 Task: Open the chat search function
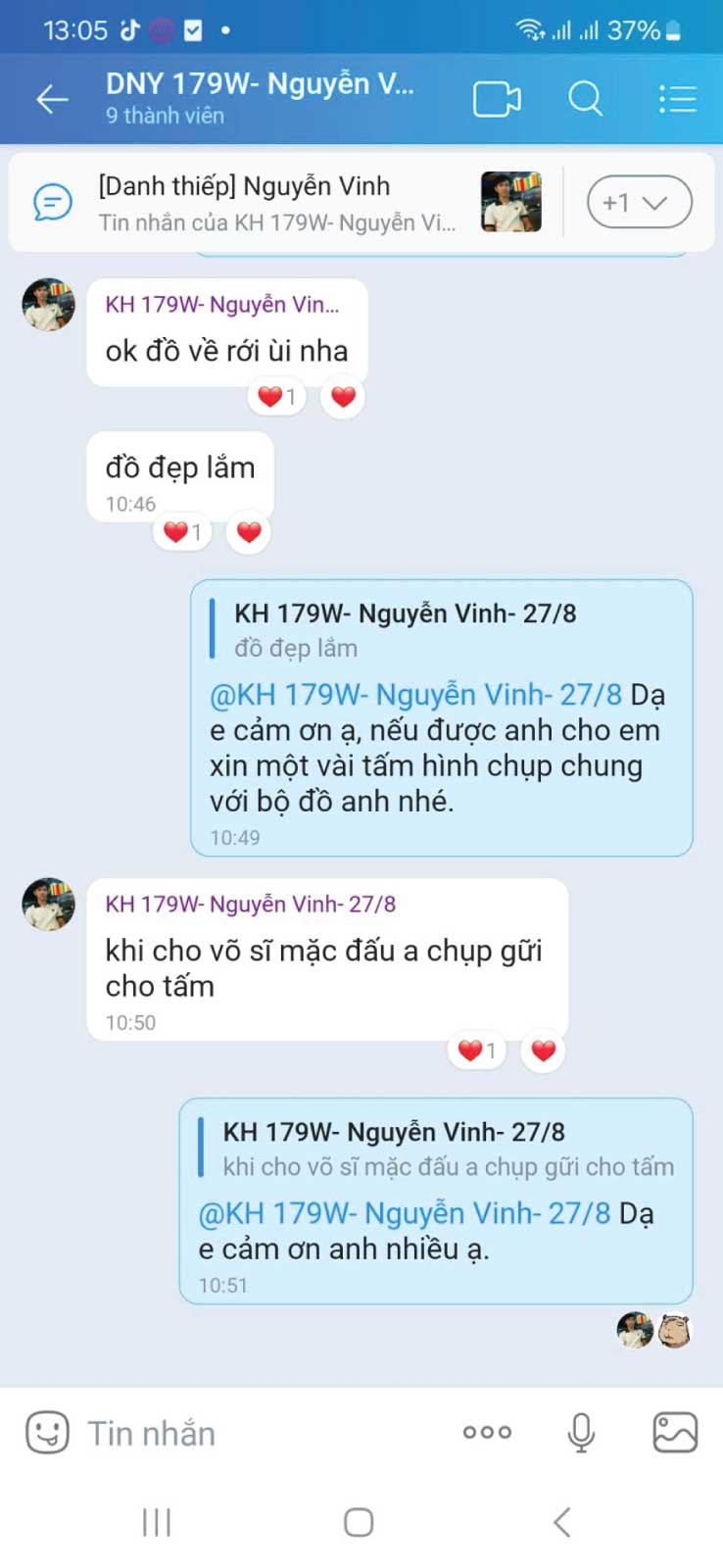click(x=585, y=98)
